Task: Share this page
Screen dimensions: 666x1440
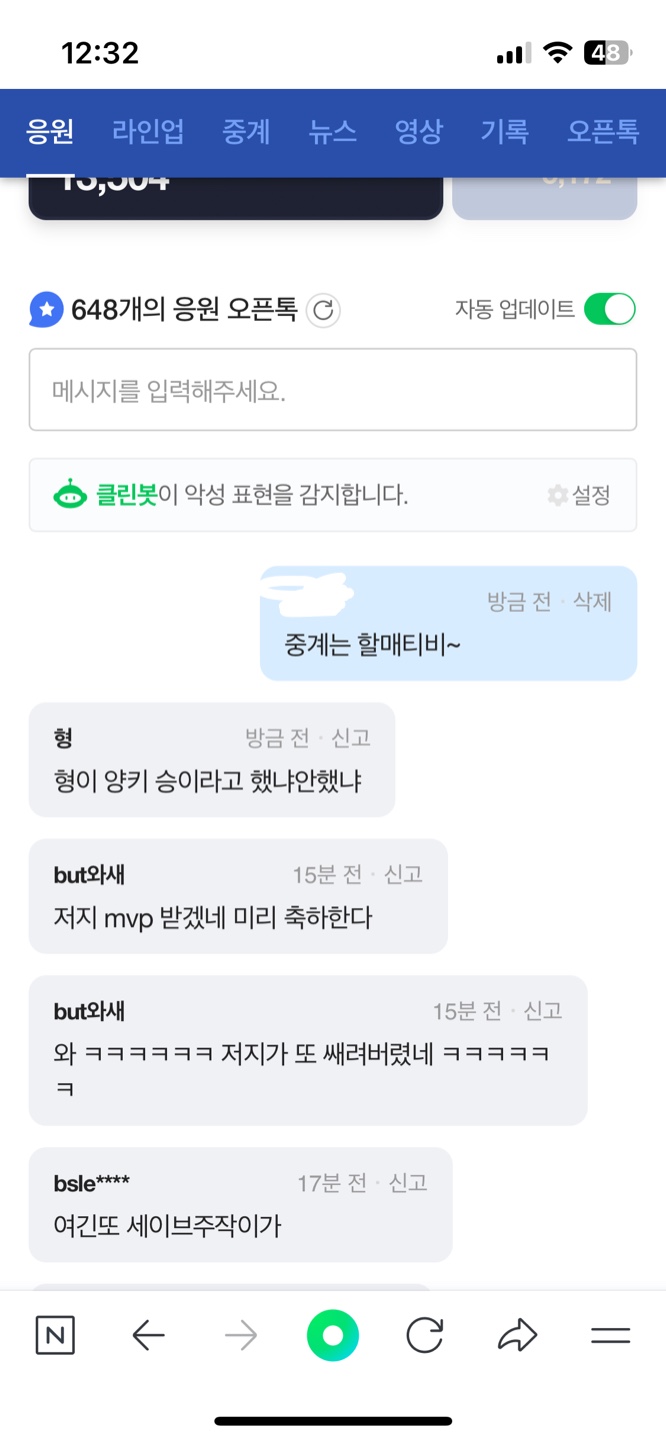Action: click(x=517, y=1335)
